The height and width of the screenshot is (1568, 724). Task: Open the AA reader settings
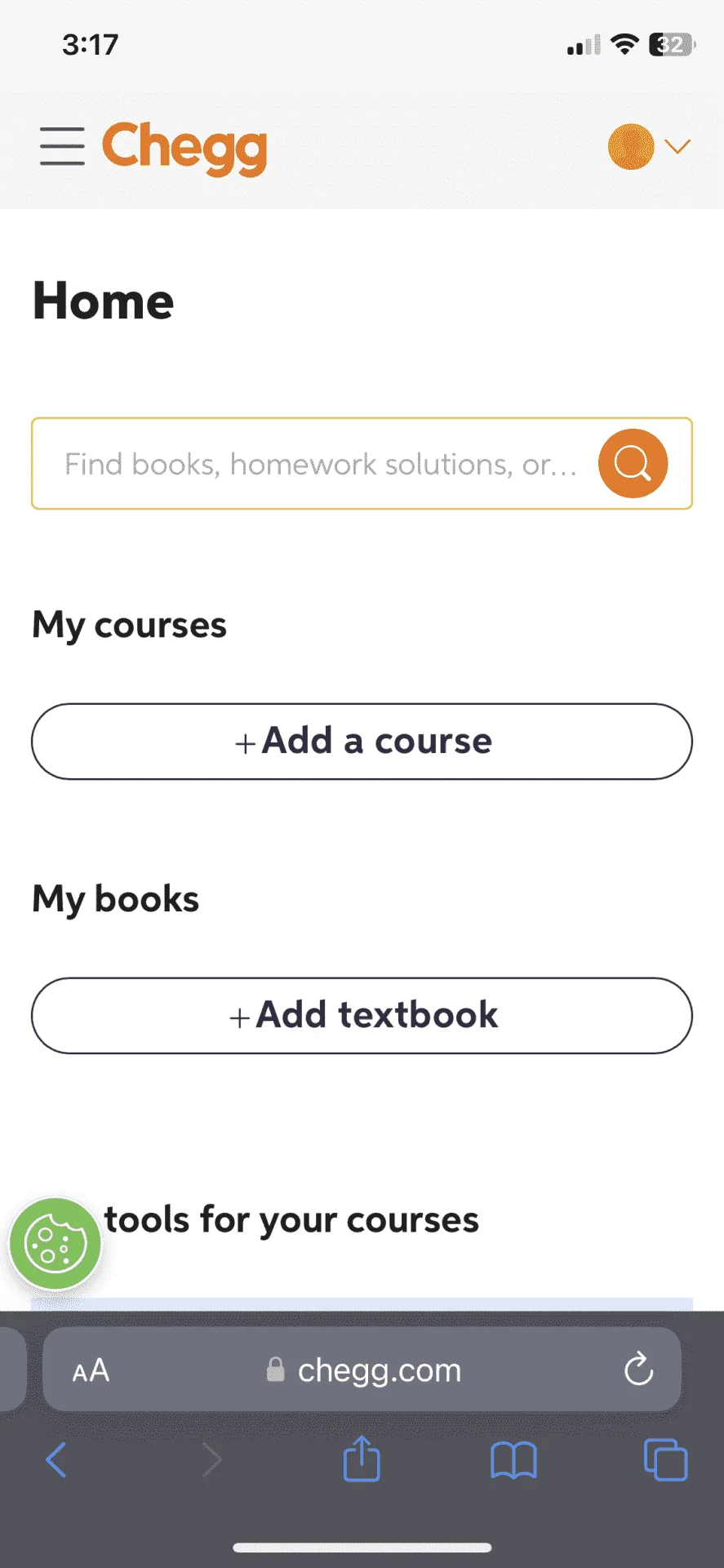[91, 1370]
